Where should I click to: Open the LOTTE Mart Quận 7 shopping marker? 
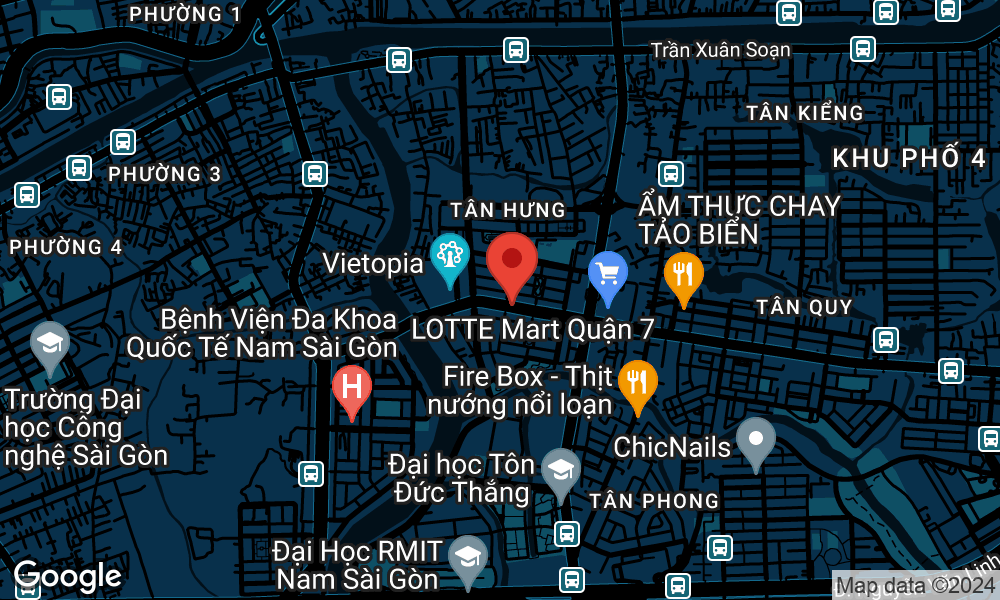(x=607, y=273)
